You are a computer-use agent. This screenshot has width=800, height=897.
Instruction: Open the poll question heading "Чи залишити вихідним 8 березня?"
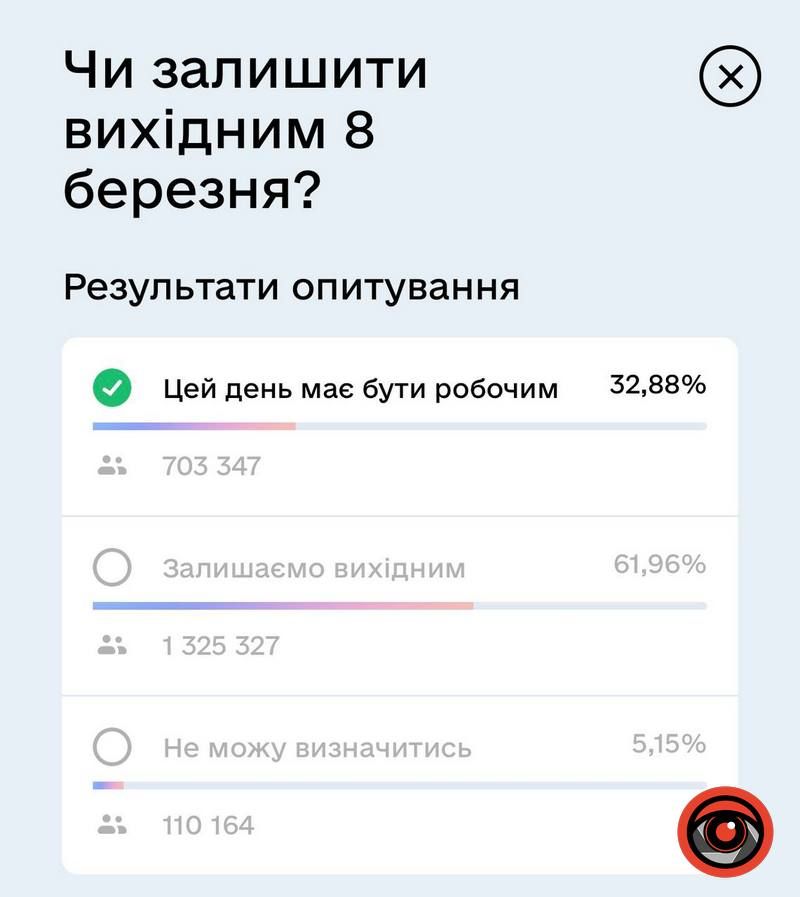tap(245, 125)
